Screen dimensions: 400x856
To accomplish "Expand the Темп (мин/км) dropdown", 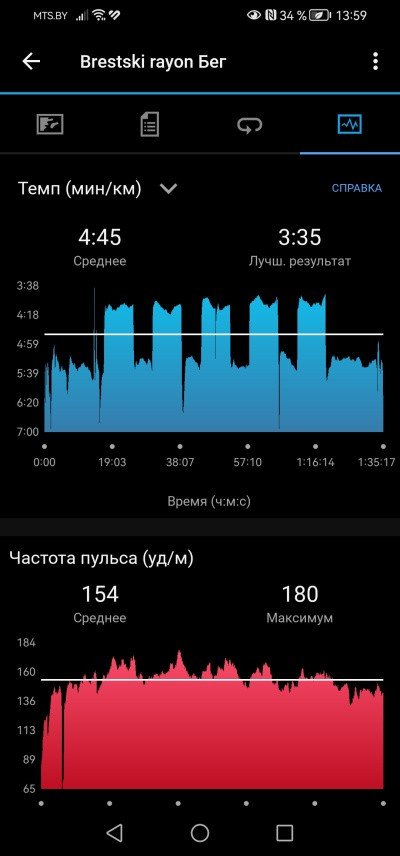I will point(168,189).
